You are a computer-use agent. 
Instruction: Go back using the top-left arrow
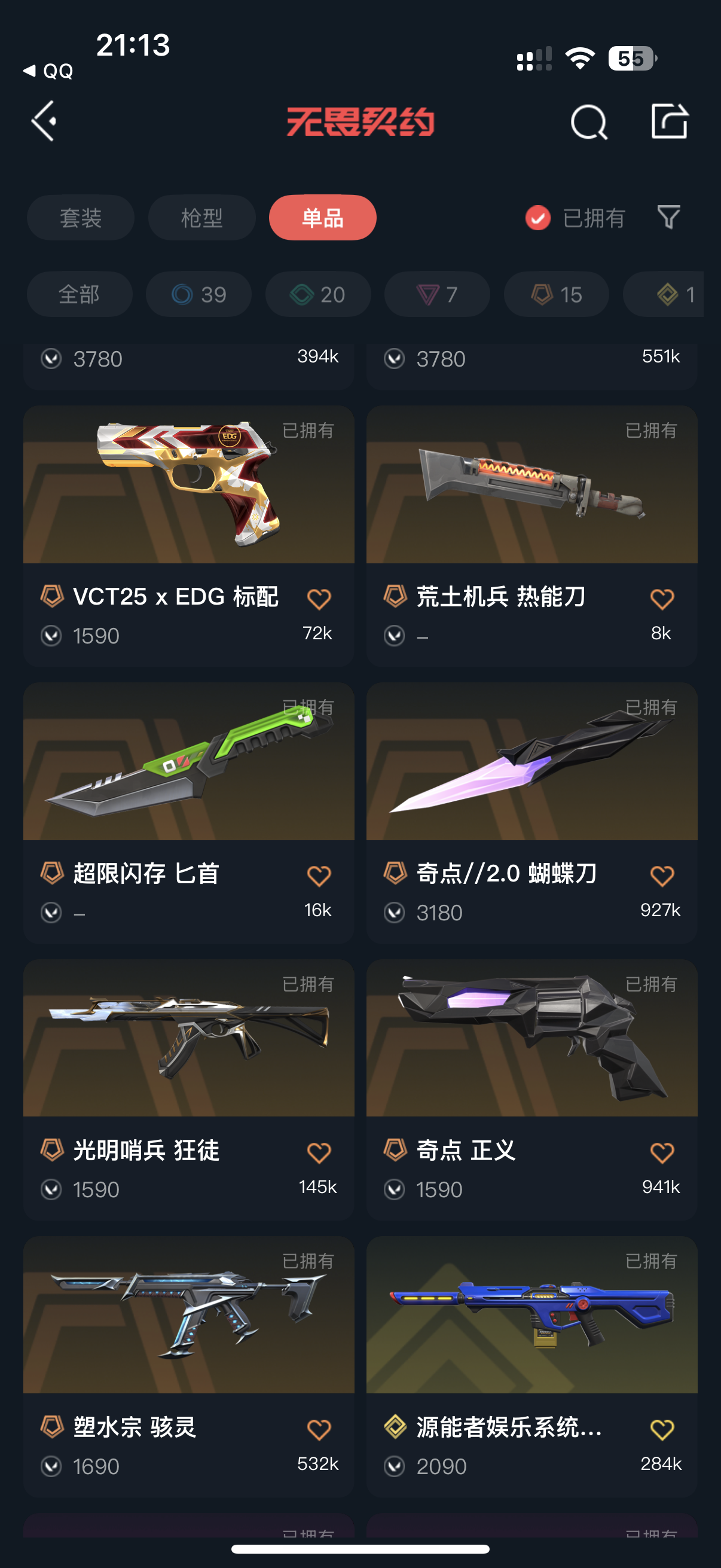[44, 121]
